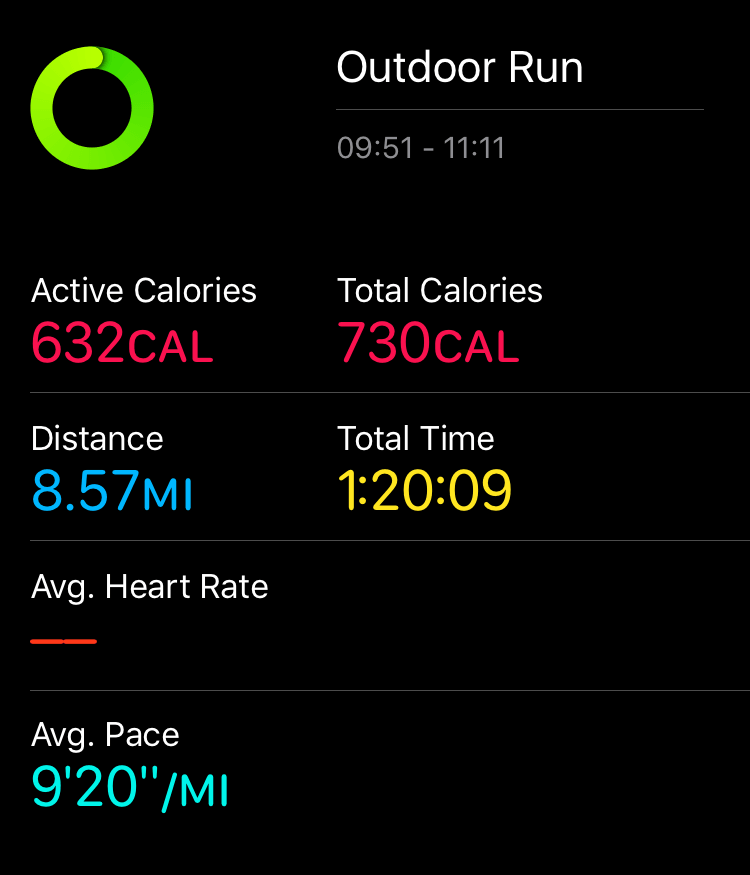Tap the Avg. Heart Rate label
Image resolution: width=750 pixels, height=875 pixels.
(x=150, y=587)
